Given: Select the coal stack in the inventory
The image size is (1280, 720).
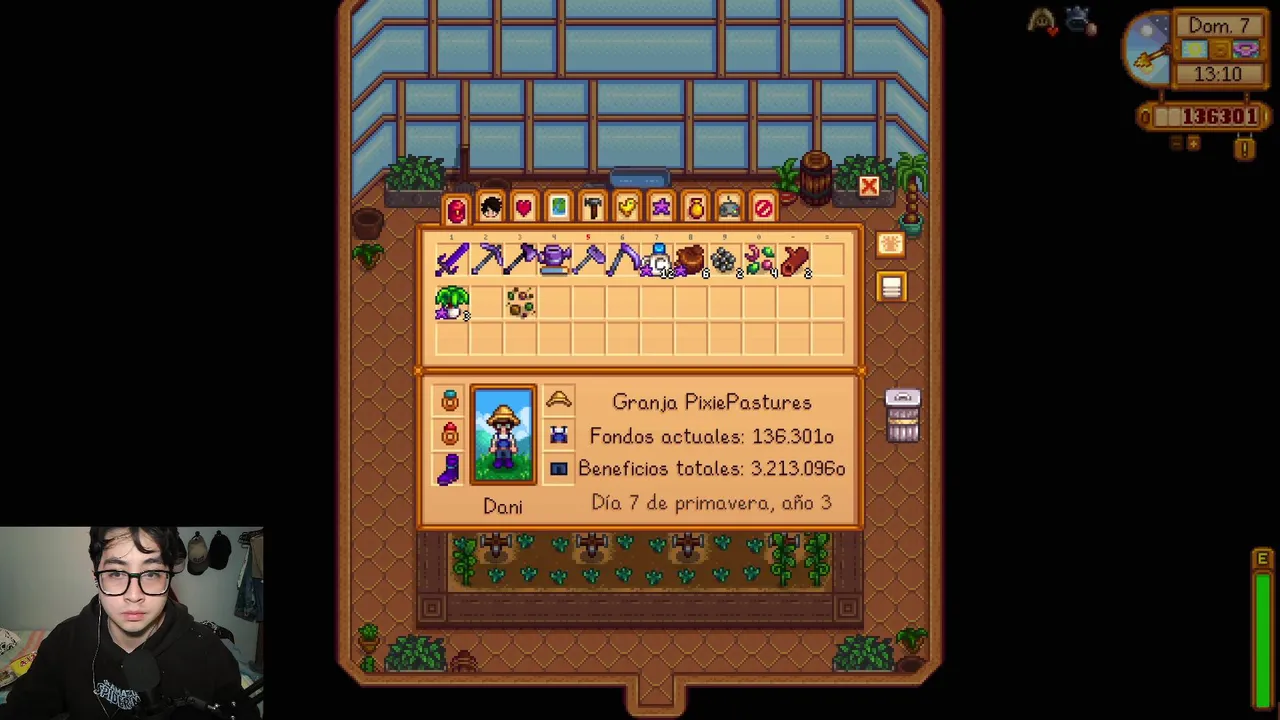Looking at the screenshot, I should pyautogui.click(x=724, y=260).
